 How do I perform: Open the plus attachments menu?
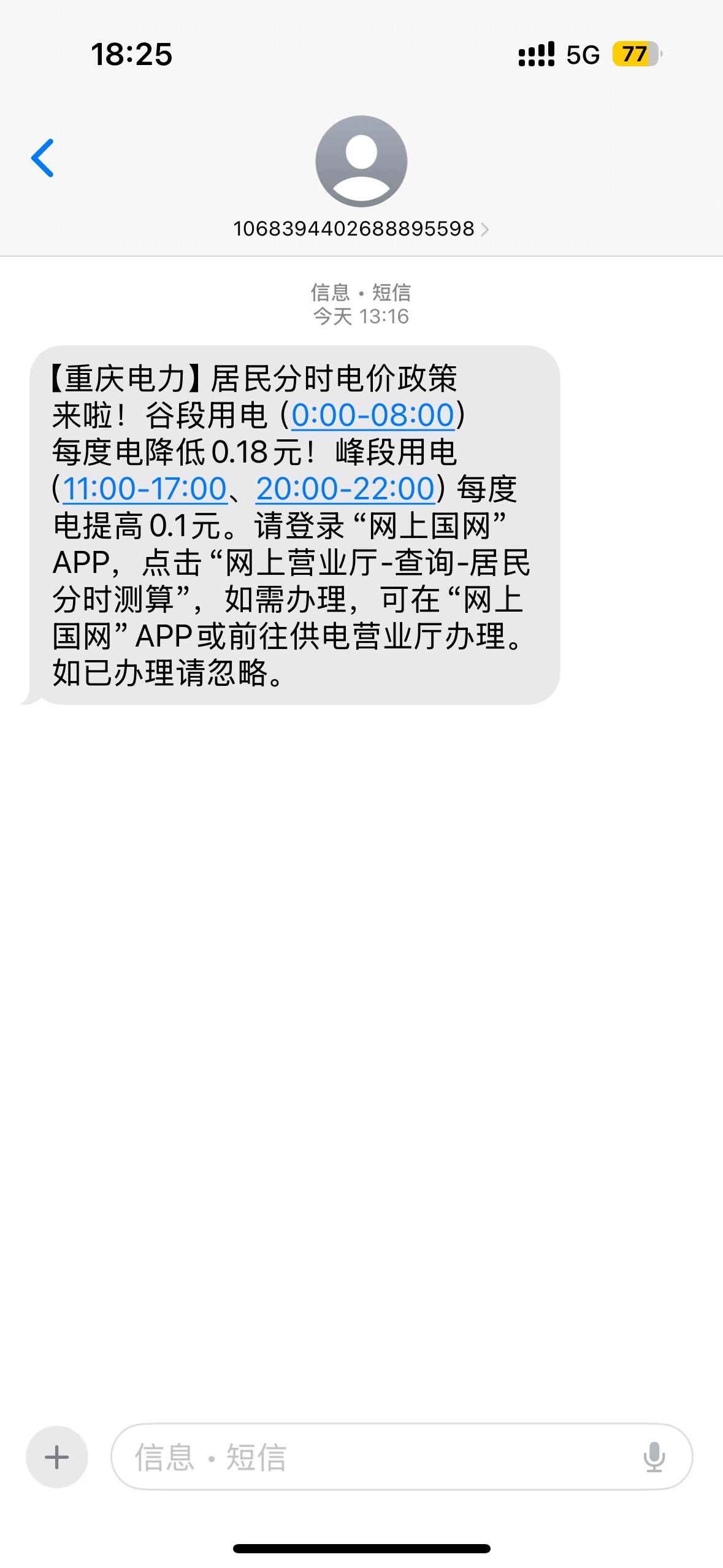(57, 1457)
